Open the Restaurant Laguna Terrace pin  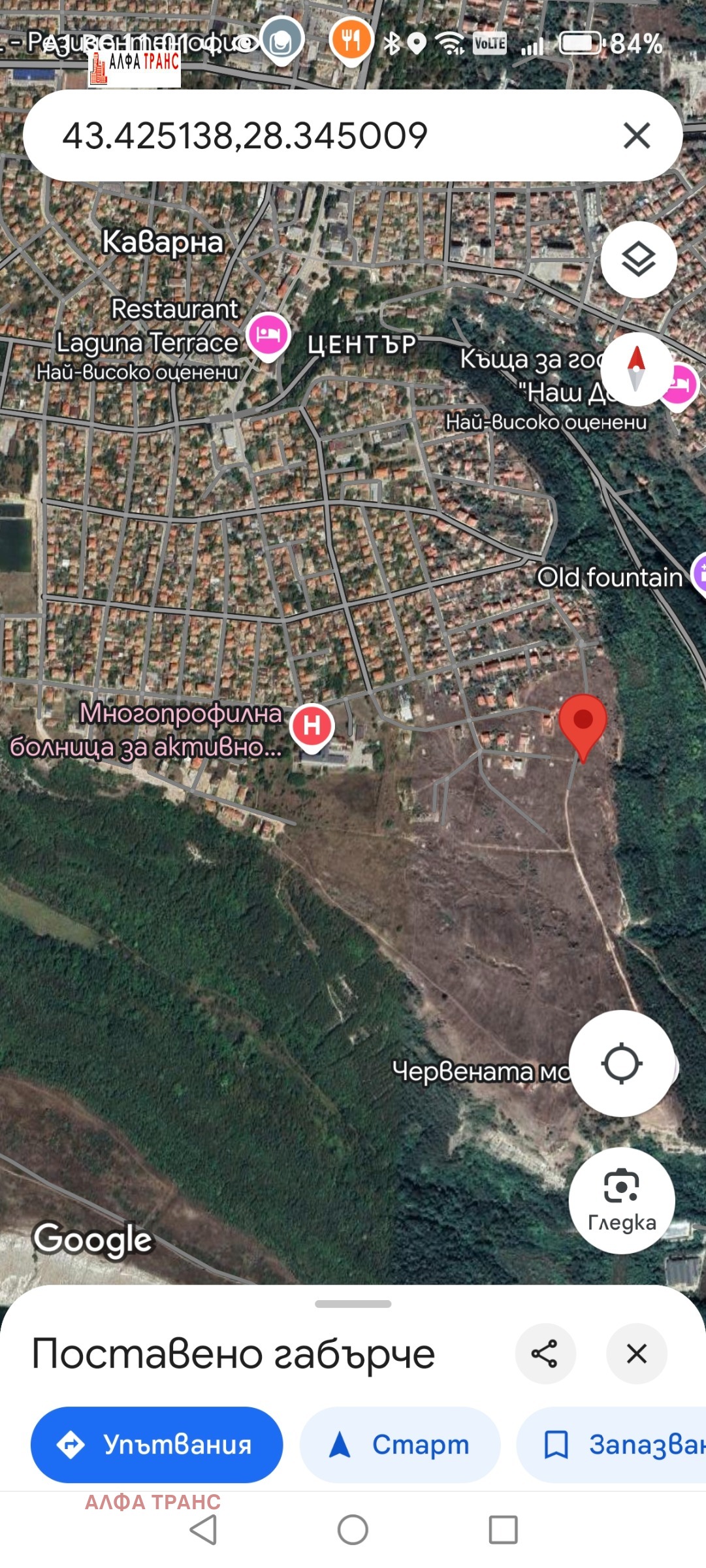268,335
